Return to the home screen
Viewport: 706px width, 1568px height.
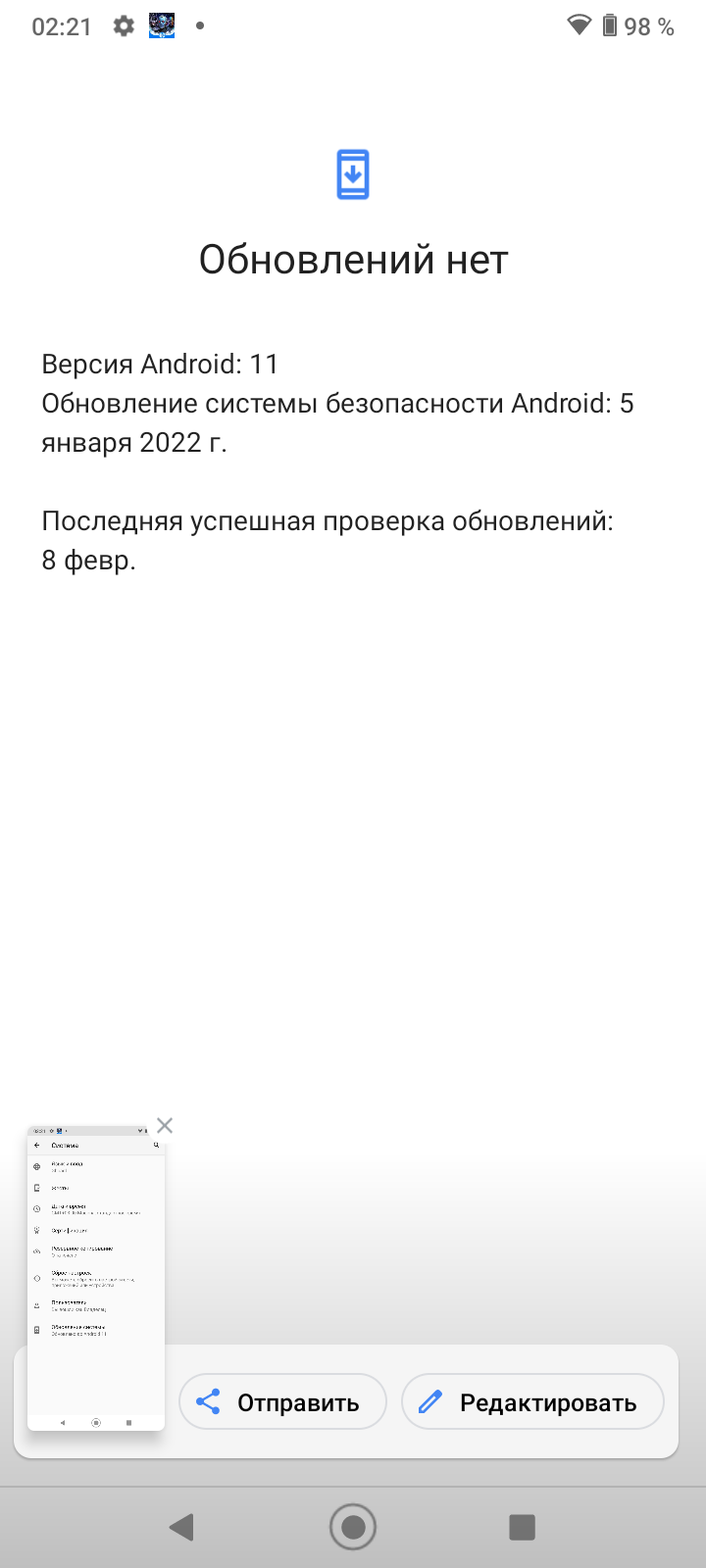[x=353, y=1527]
